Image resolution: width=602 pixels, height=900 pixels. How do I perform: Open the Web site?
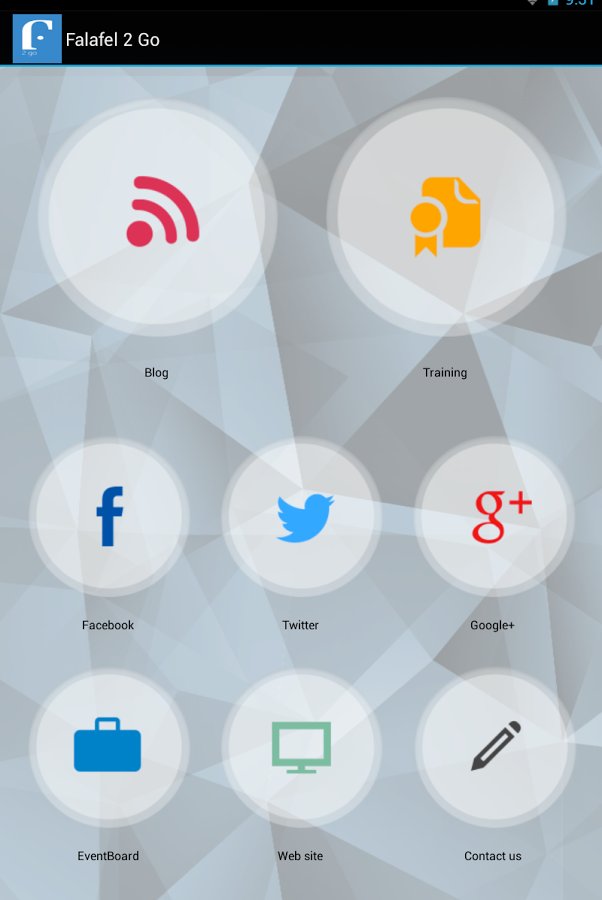(x=301, y=747)
